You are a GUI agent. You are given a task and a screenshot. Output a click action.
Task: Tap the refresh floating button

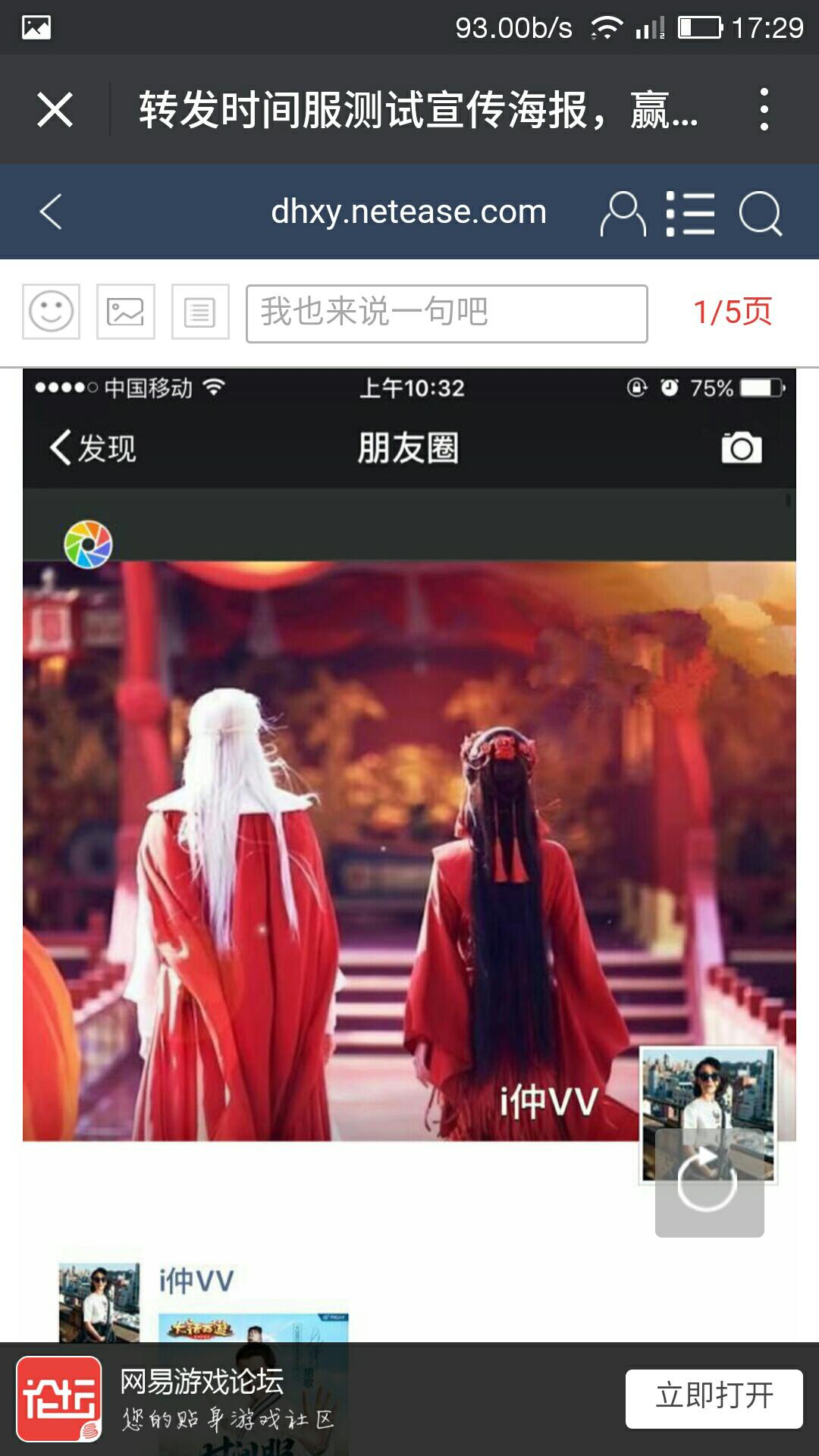709,1183
